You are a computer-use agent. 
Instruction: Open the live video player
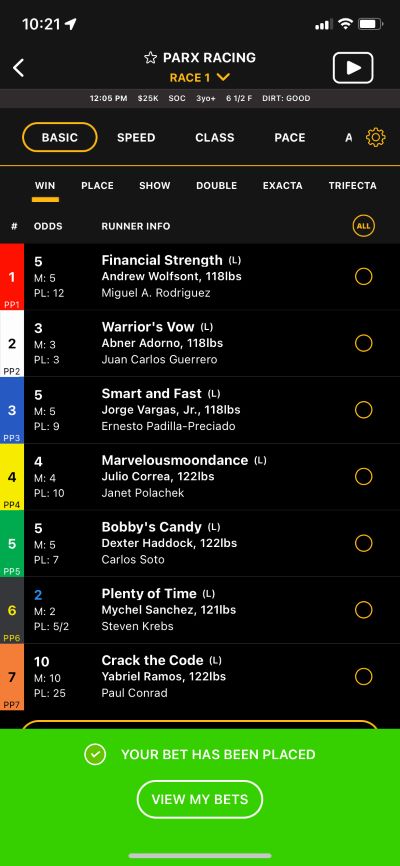(353, 68)
